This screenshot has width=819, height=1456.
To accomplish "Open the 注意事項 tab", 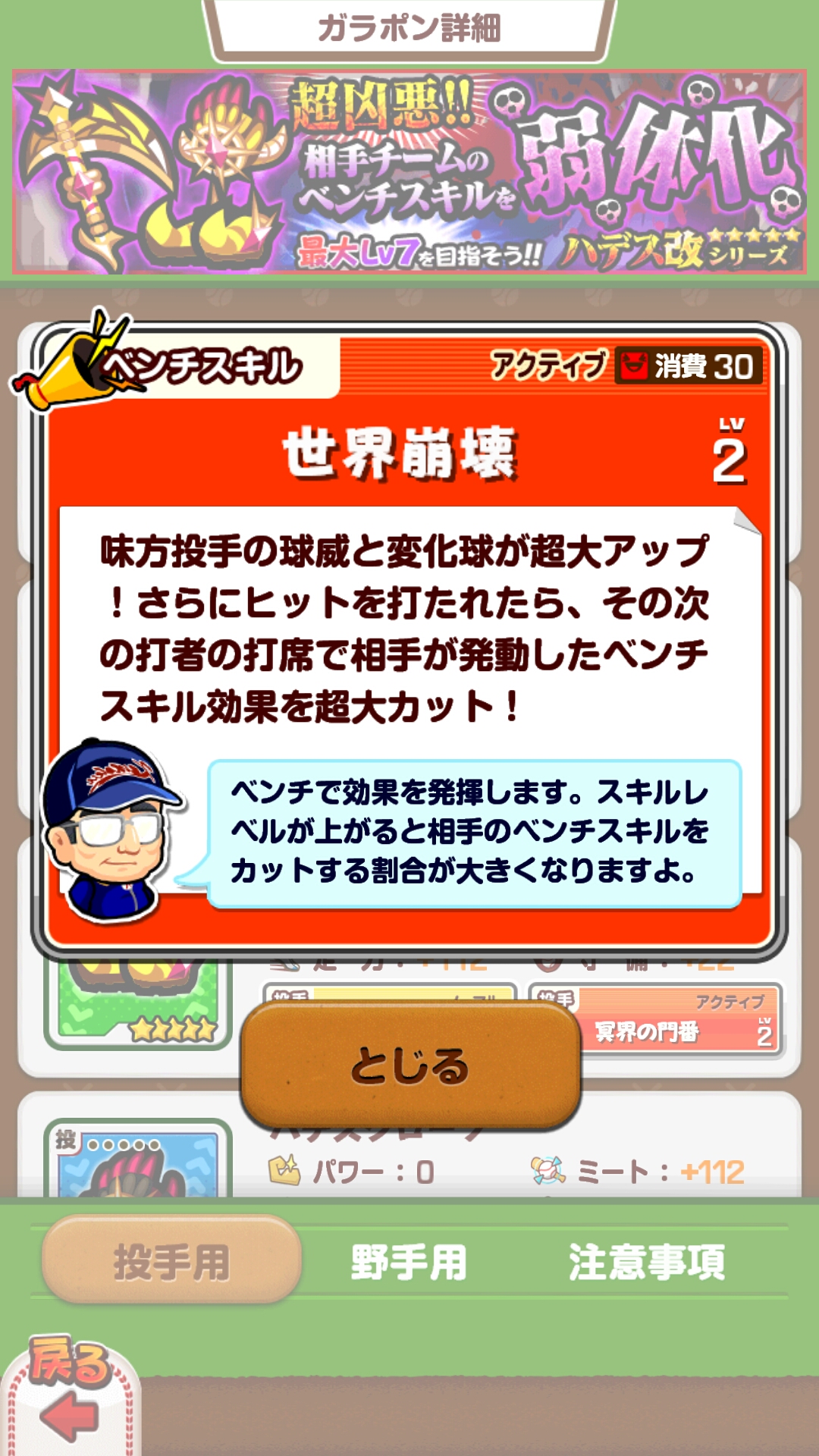I will (647, 1262).
